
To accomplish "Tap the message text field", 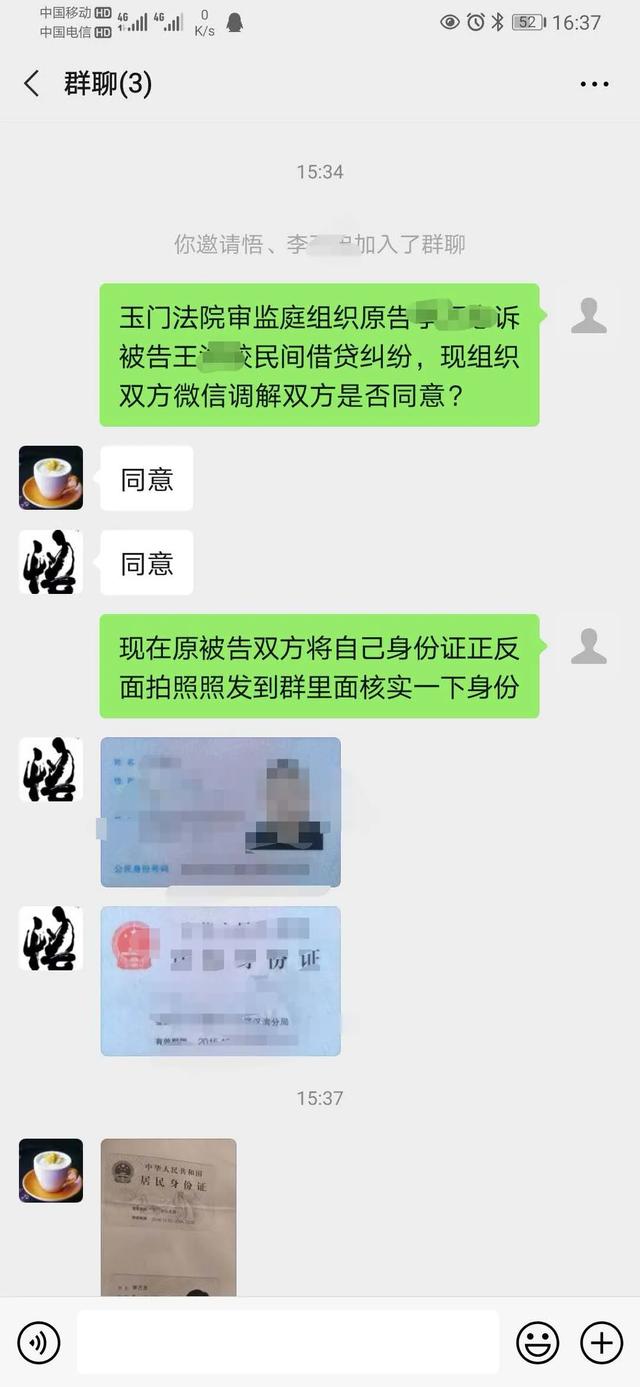I will click(288, 1342).
